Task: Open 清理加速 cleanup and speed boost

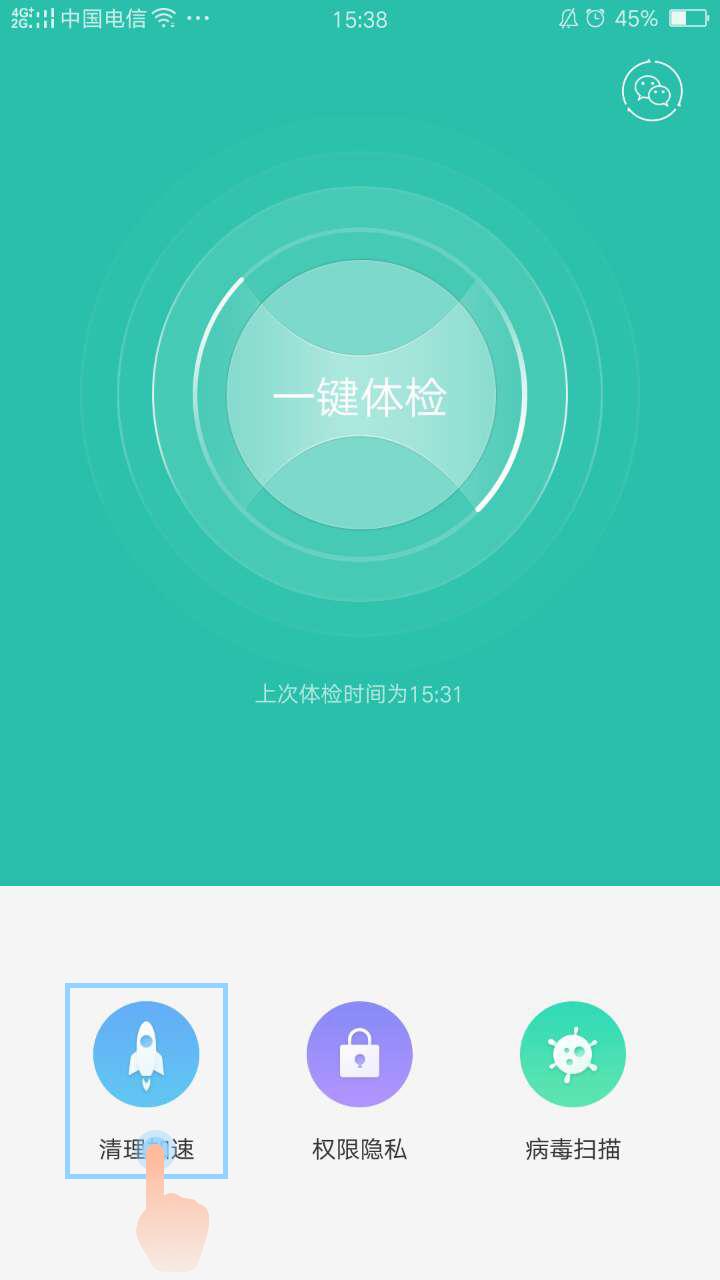Action: pyautogui.click(x=146, y=1055)
